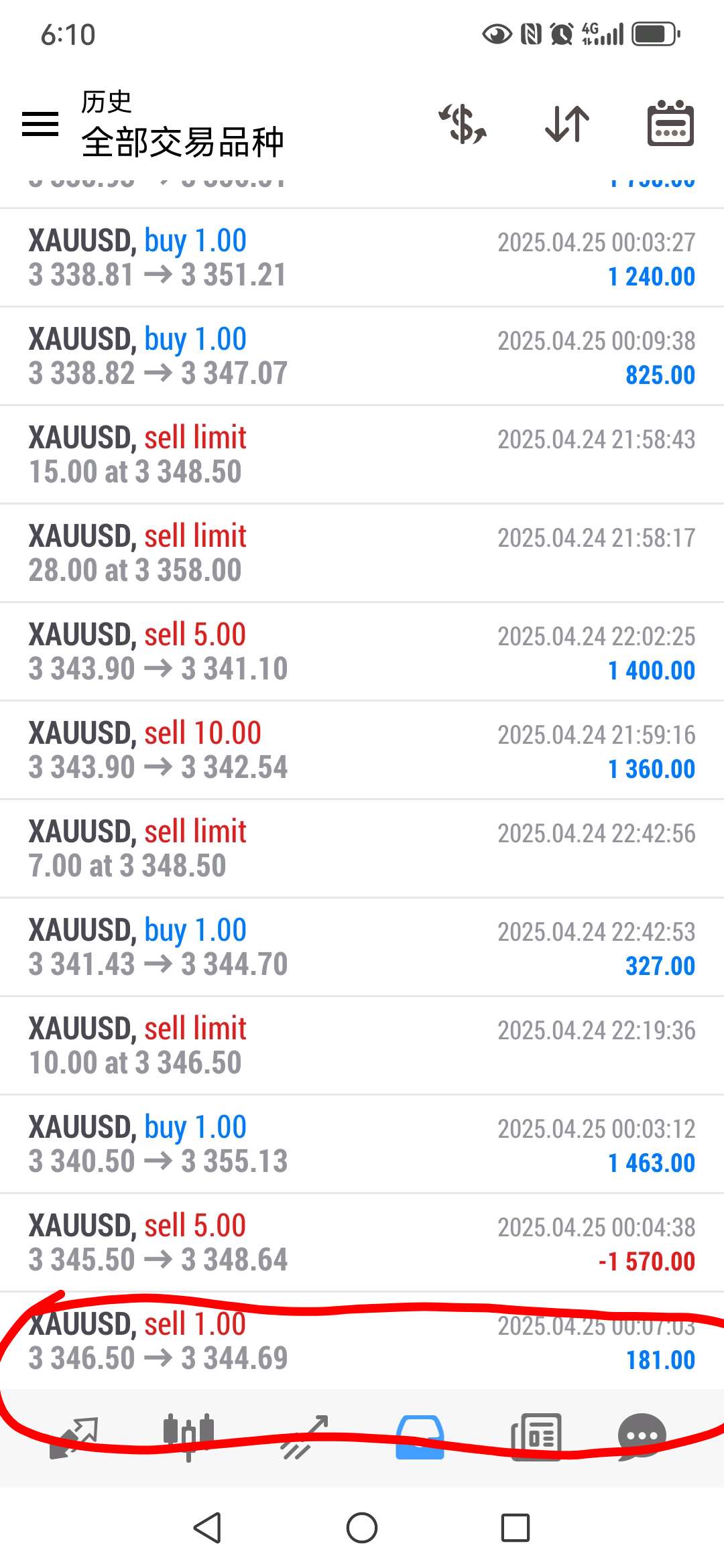
Task: Open sell limit 15.00 at 3 348.50
Action: [x=362, y=455]
